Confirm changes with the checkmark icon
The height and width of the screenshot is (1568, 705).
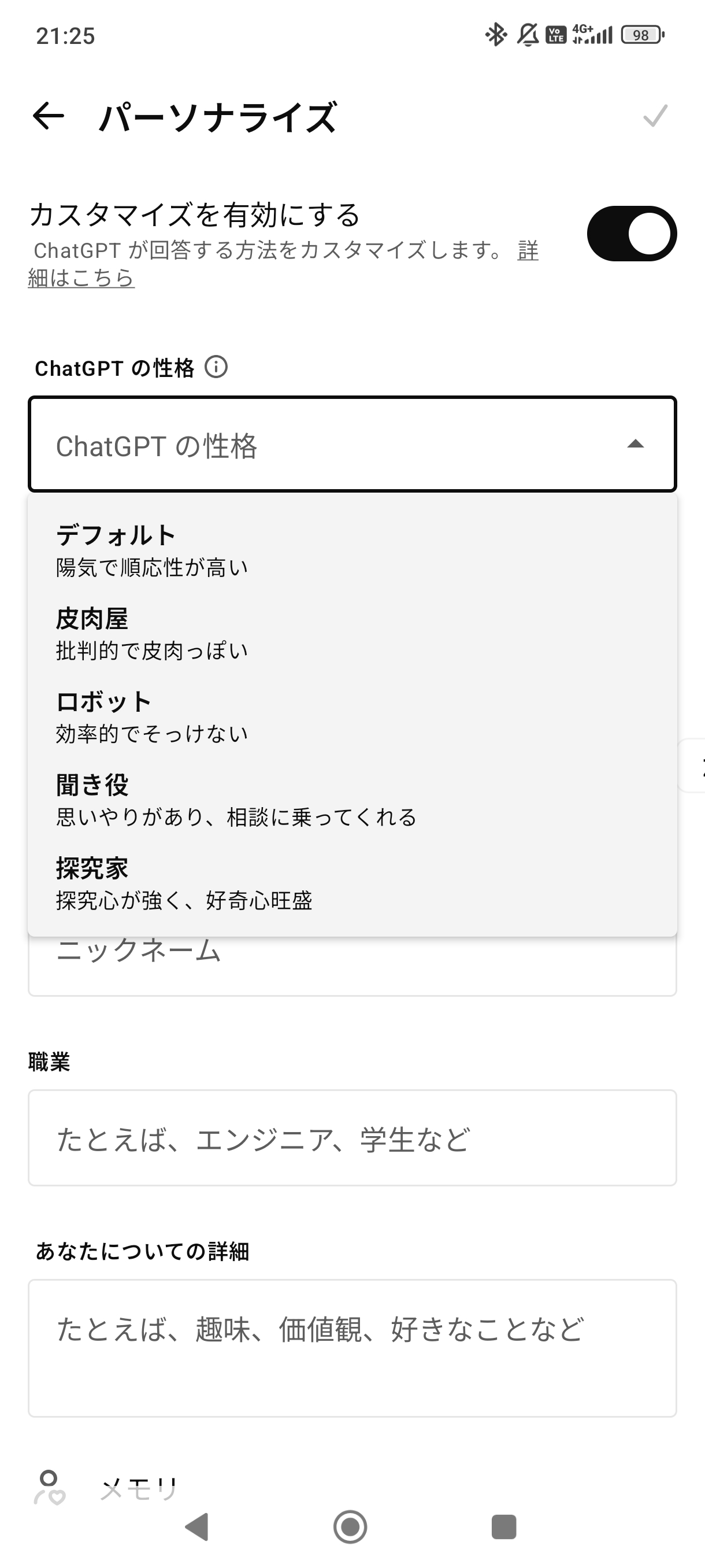(x=655, y=116)
